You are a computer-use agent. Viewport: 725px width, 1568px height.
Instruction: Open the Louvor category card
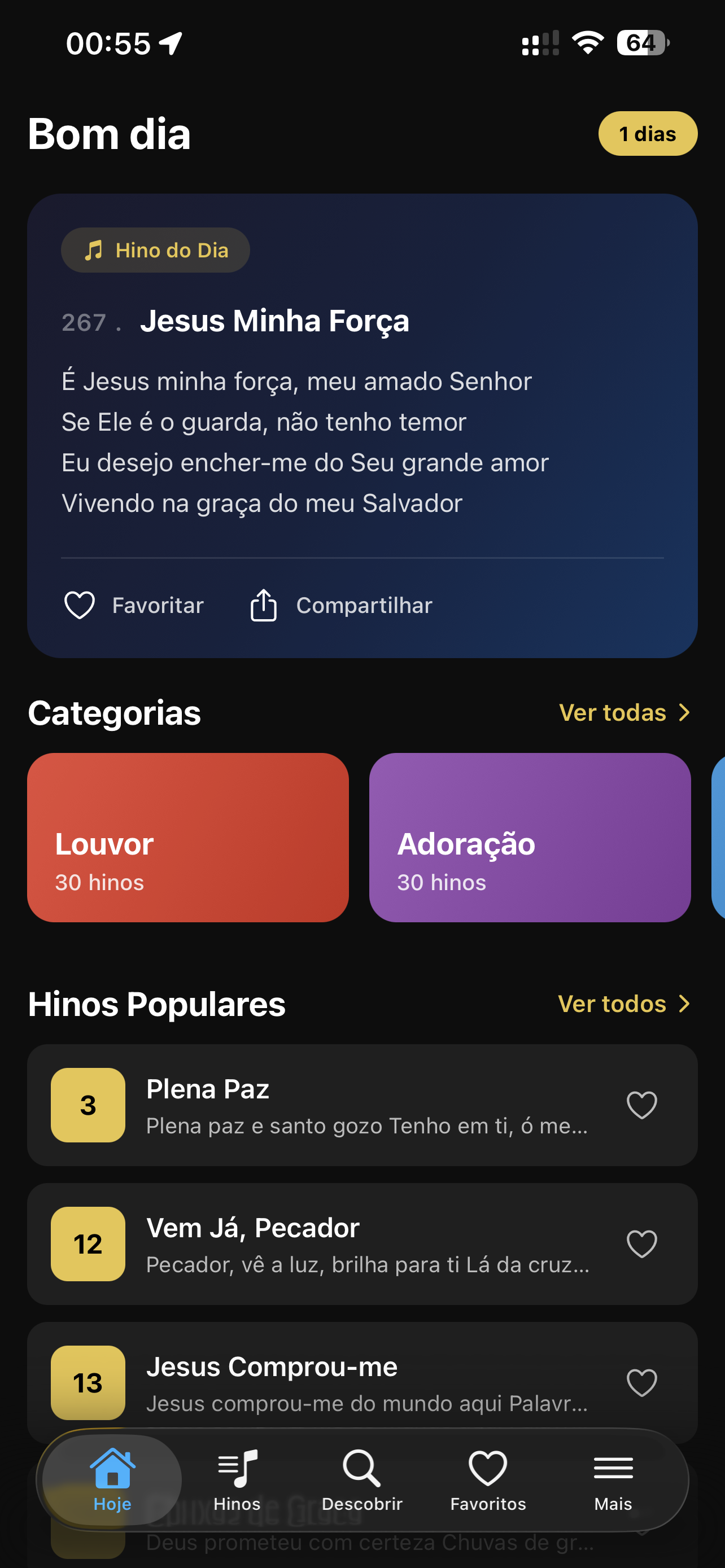point(187,838)
